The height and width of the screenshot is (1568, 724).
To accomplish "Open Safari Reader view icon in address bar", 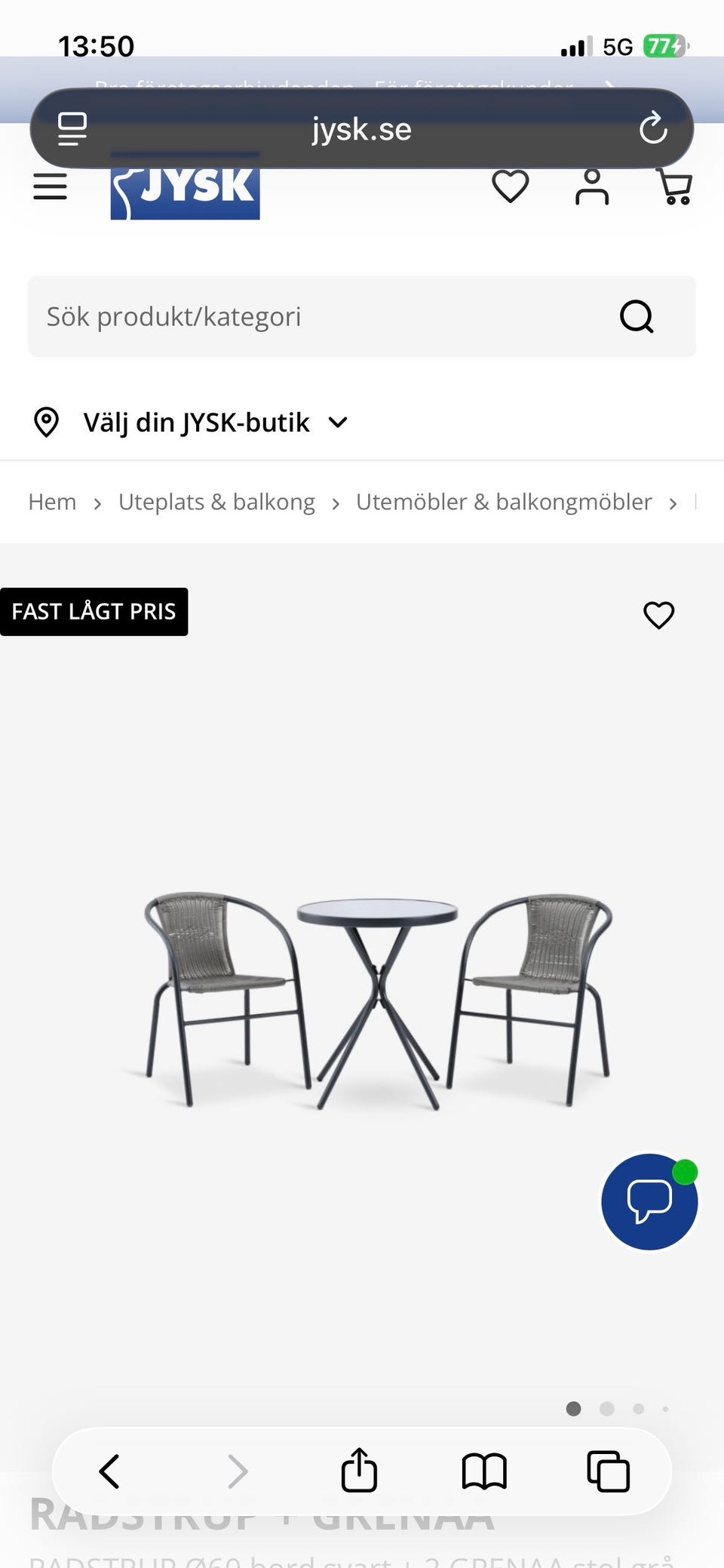I will tap(72, 128).
